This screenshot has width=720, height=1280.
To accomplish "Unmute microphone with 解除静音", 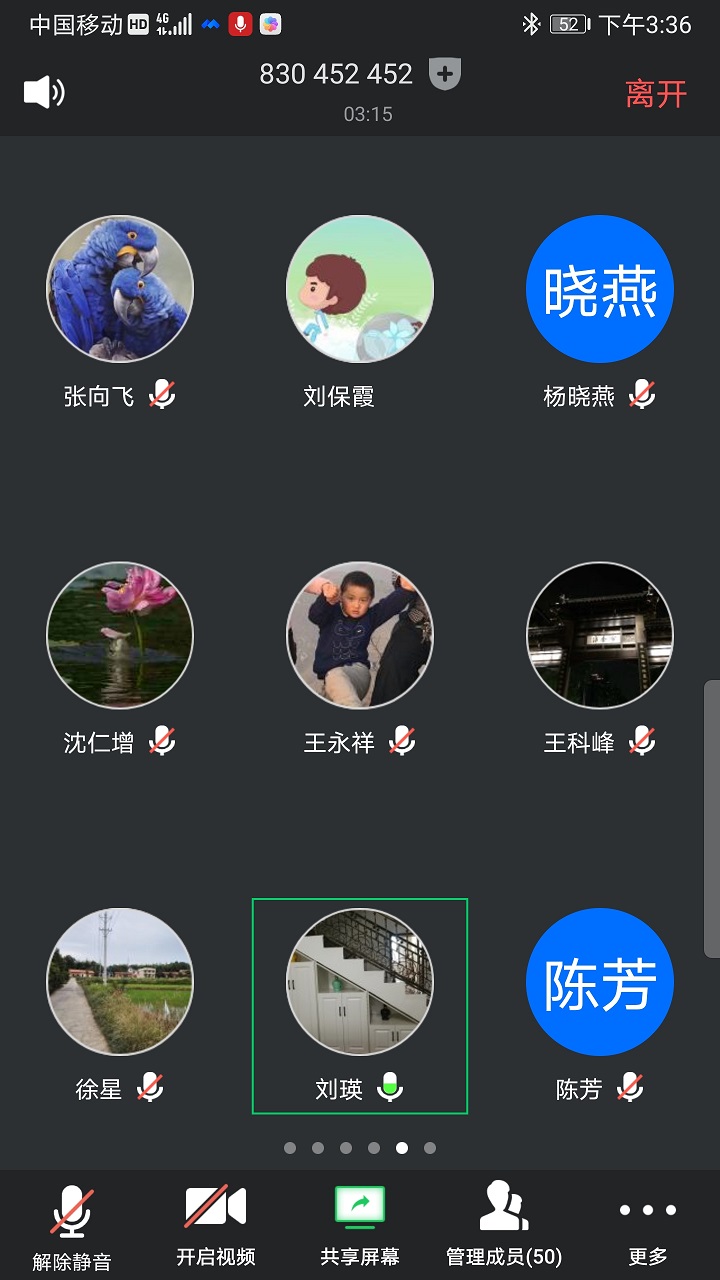I will (72, 1226).
